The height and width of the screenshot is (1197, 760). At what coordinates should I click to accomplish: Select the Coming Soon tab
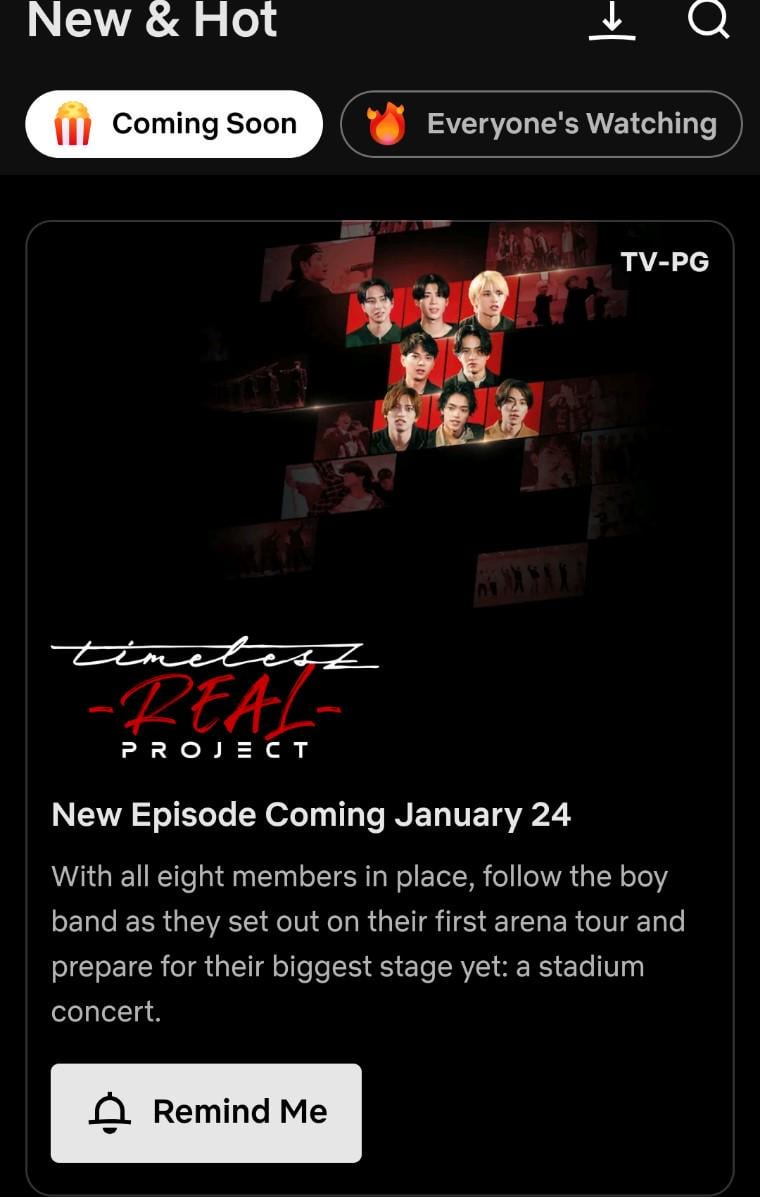[174, 124]
